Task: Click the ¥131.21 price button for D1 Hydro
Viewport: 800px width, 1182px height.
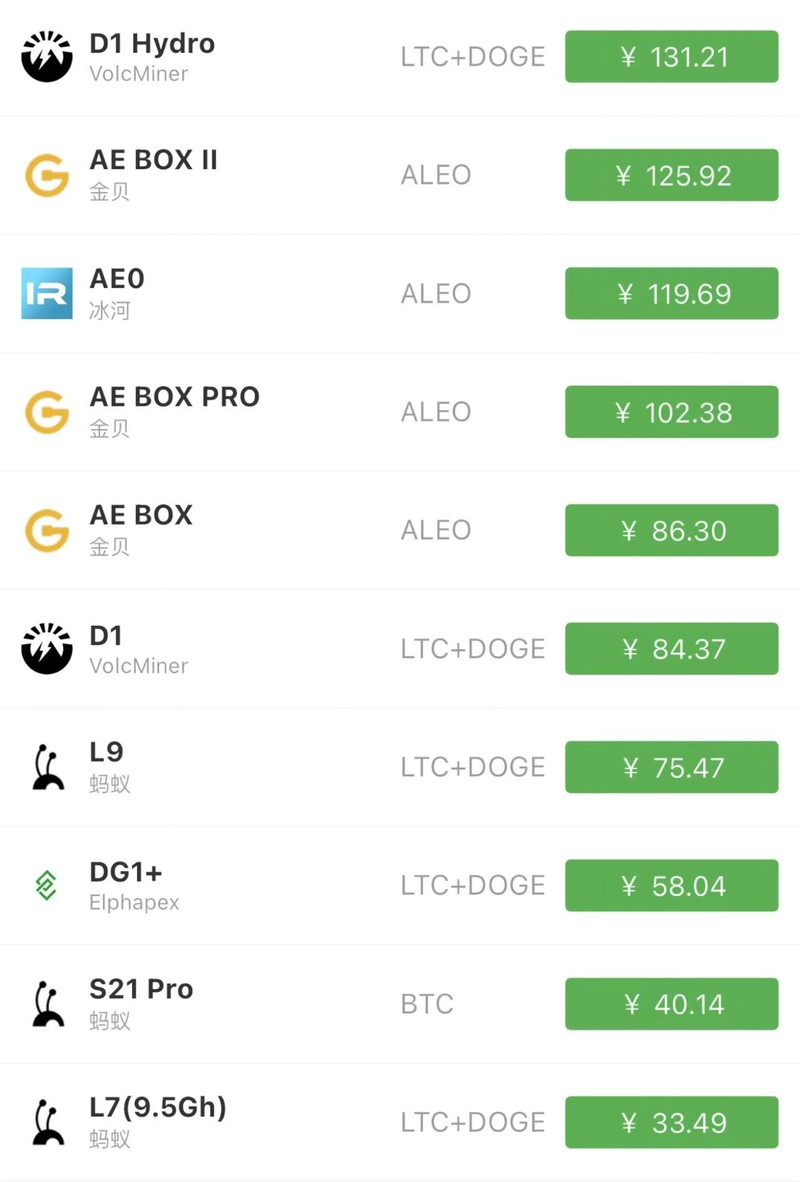Action: pyautogui.click(x=671, y=57)
